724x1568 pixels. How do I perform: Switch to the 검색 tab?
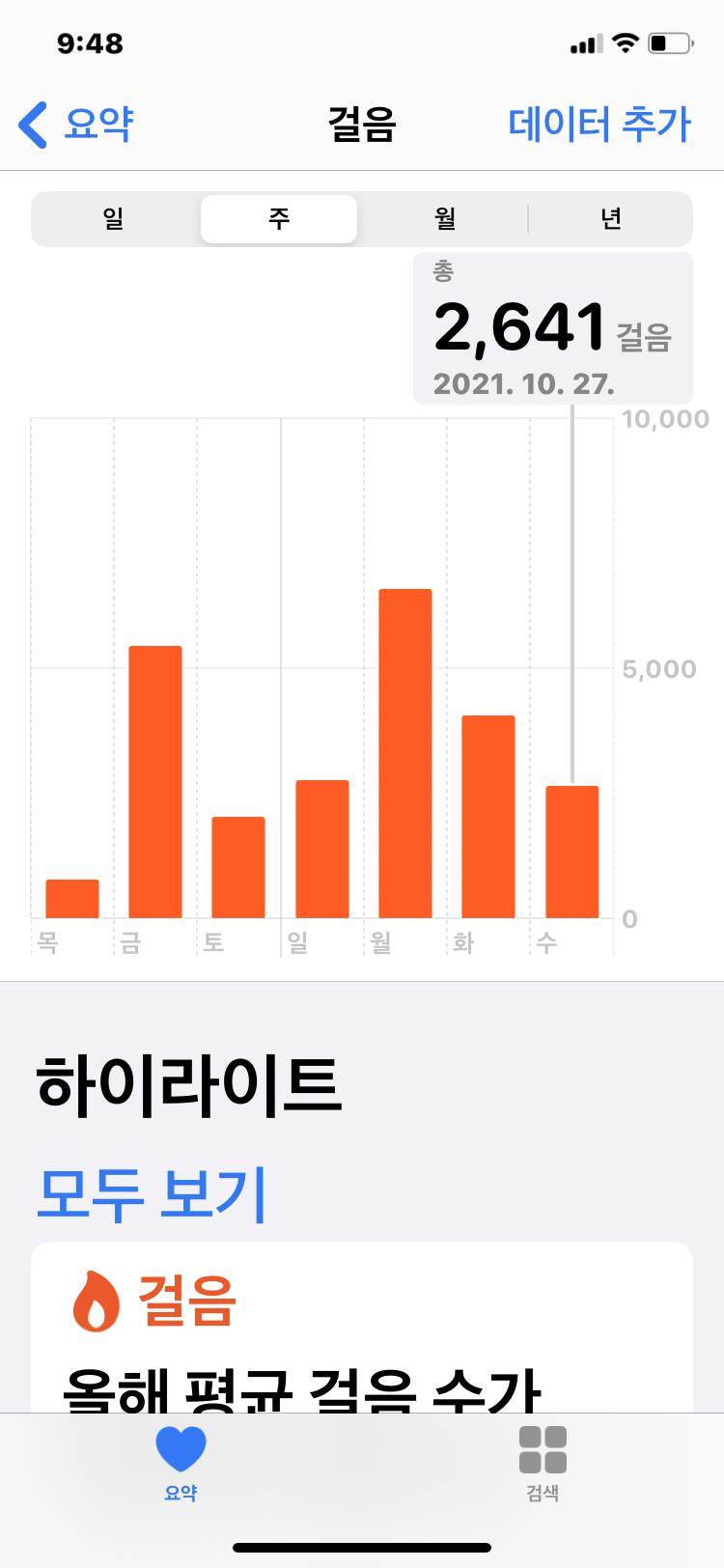point(543,1463)
